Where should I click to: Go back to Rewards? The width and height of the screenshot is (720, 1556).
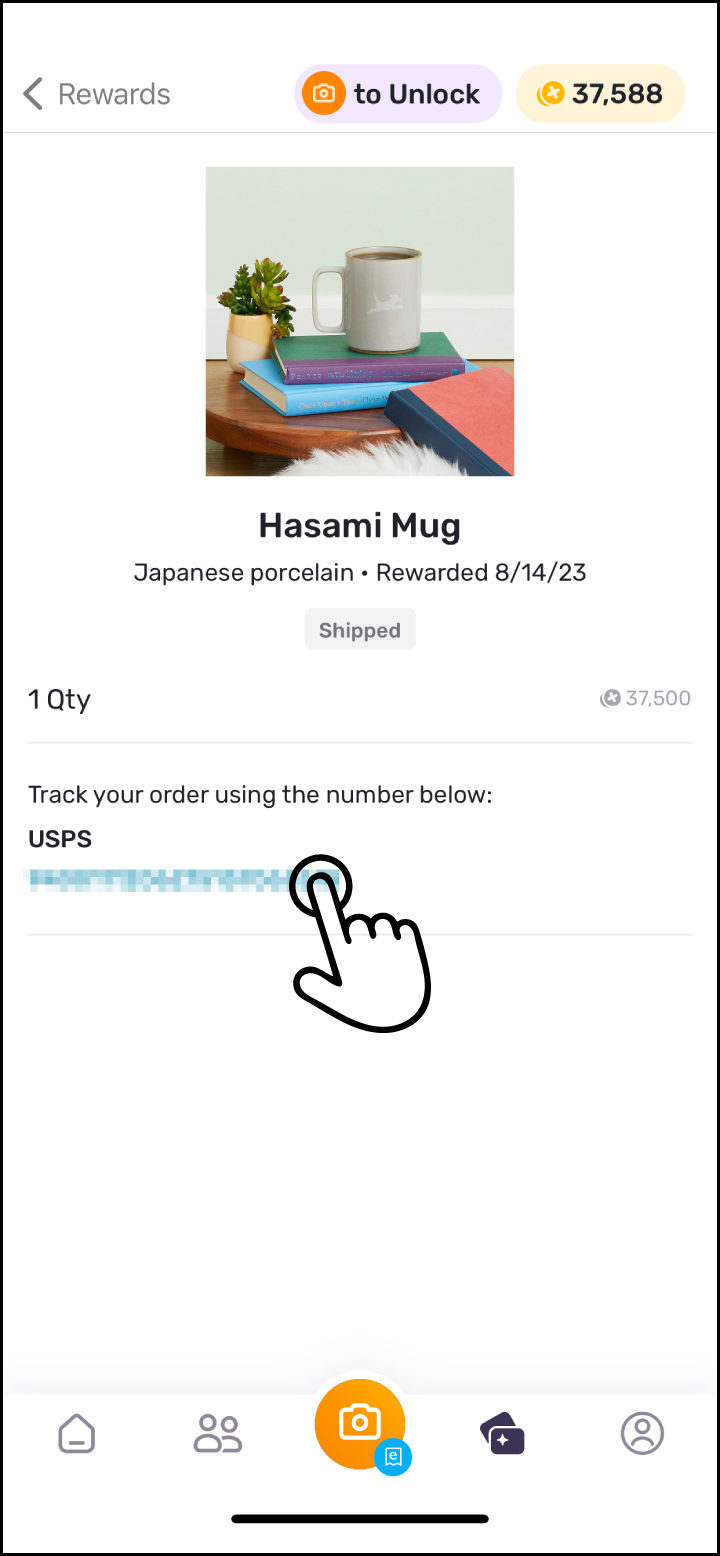pyautogui.click(x=97, y=94)
